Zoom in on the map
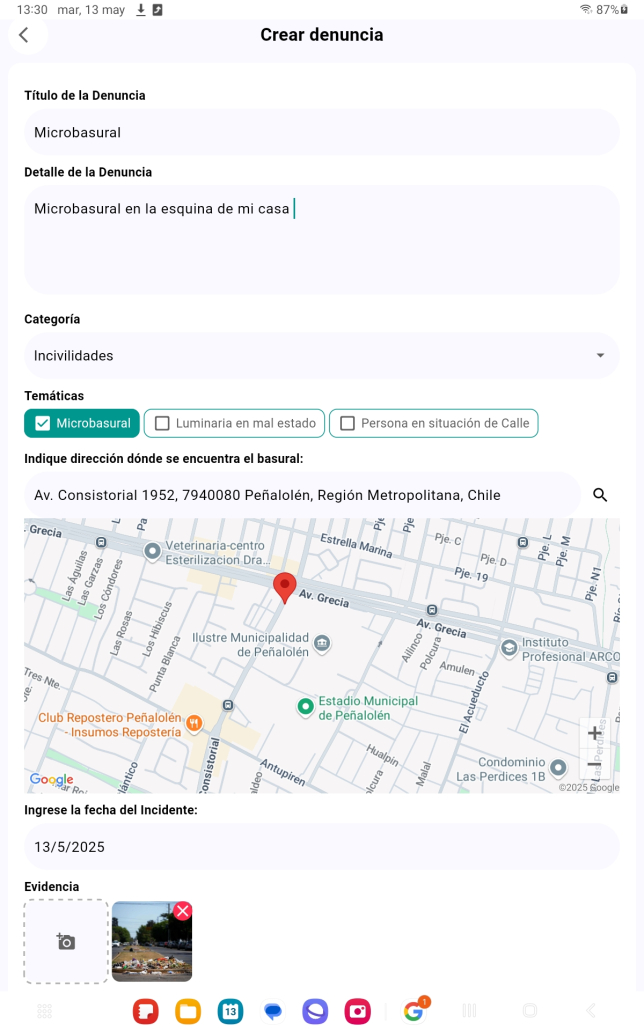Screen dimensions: 644x1030 pyautogui.click(x=594, y=733)
